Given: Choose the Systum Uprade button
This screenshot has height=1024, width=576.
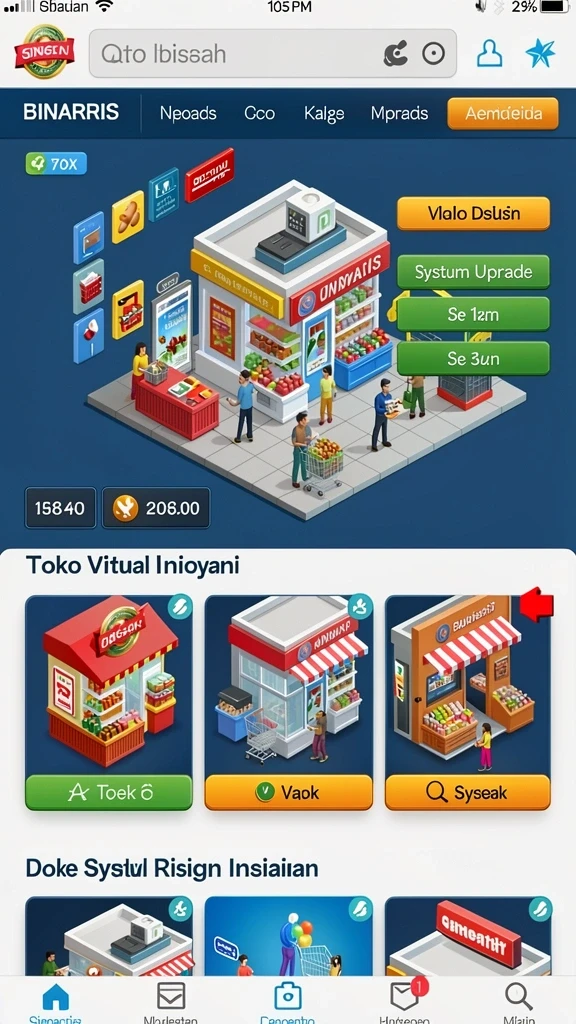Looking at the screenshot, I should 473,272.
